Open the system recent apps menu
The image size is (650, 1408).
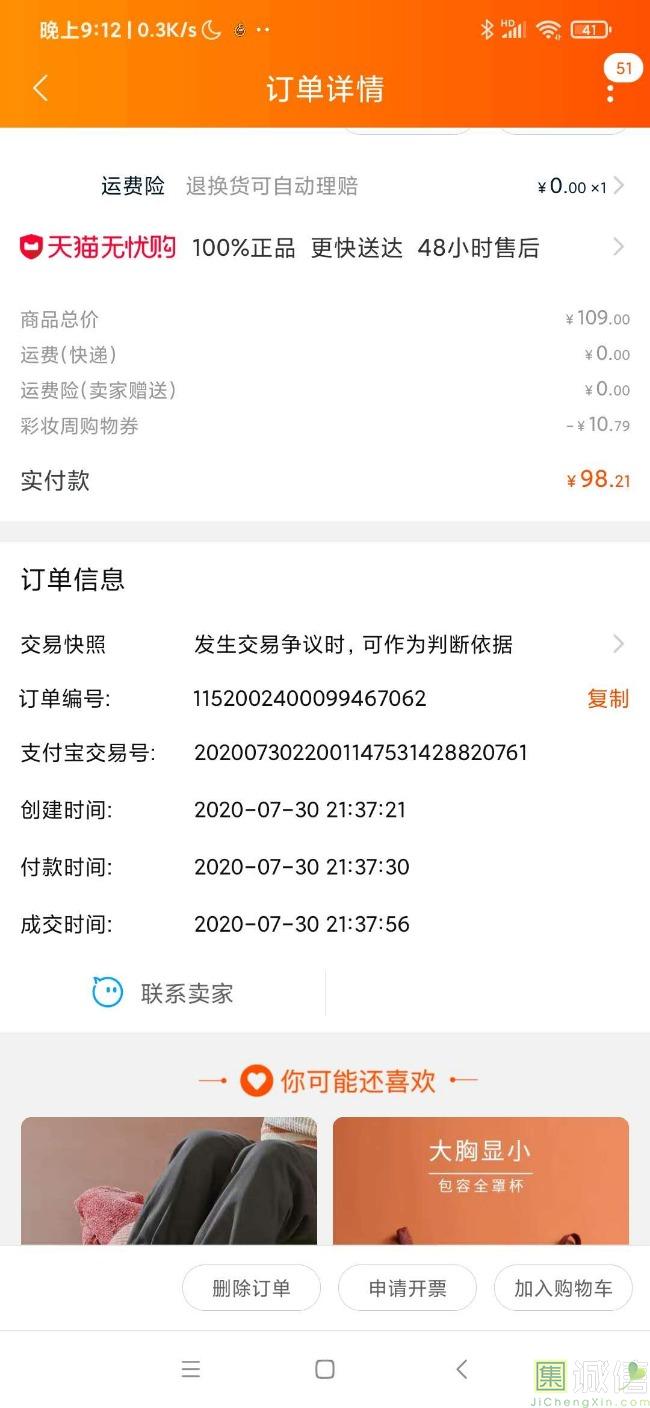(190, 1369)
